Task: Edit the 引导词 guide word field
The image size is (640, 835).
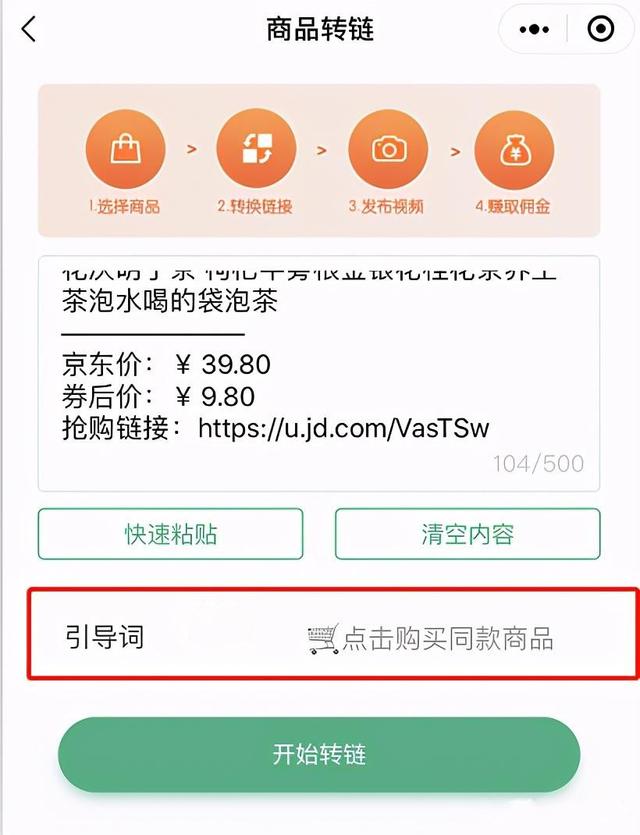Action: point(430,637)
